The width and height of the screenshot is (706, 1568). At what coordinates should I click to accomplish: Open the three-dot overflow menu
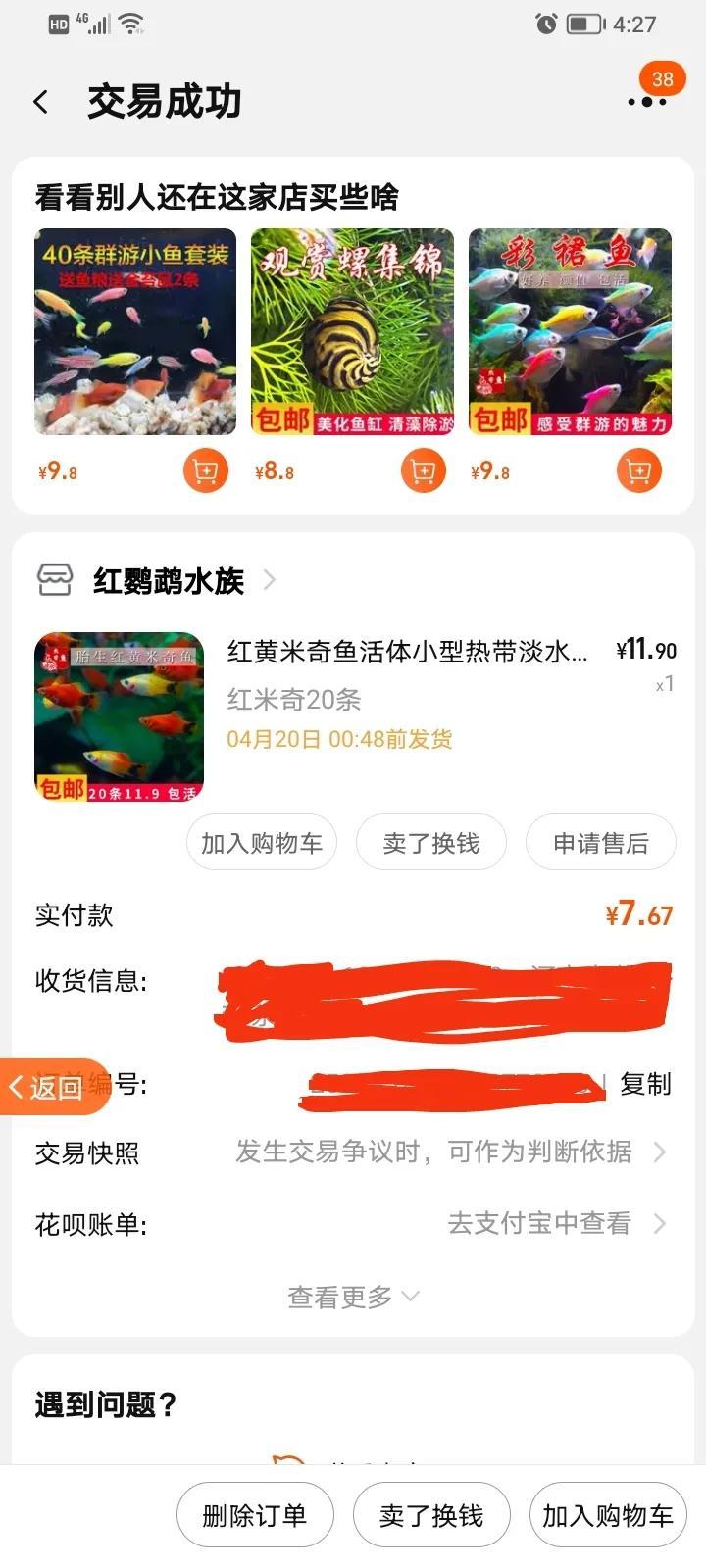coord(645,102)
